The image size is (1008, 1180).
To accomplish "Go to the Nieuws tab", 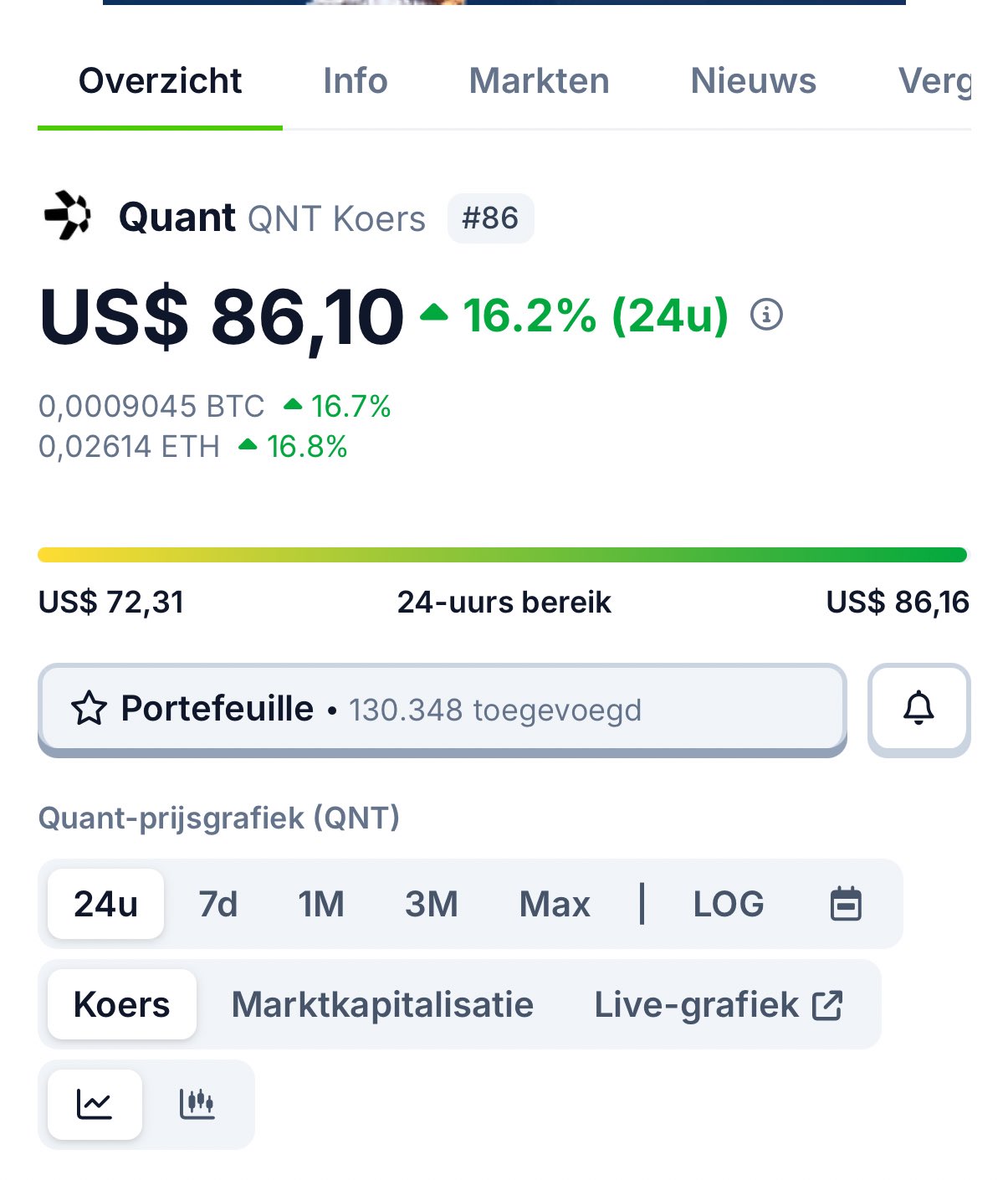I will (x=753, y=81).
